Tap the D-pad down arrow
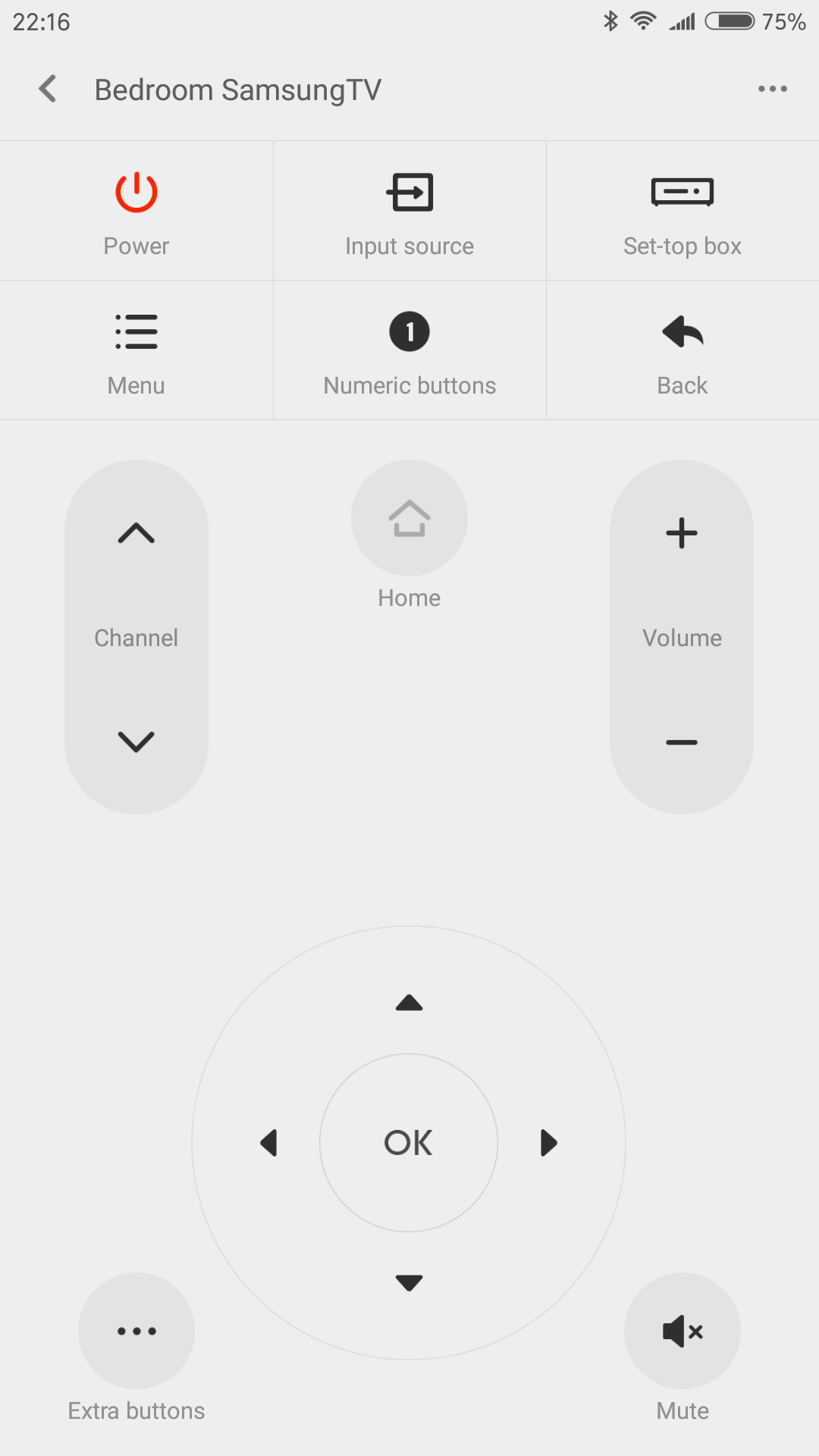819x1456 pixels. pos(409,1282)
